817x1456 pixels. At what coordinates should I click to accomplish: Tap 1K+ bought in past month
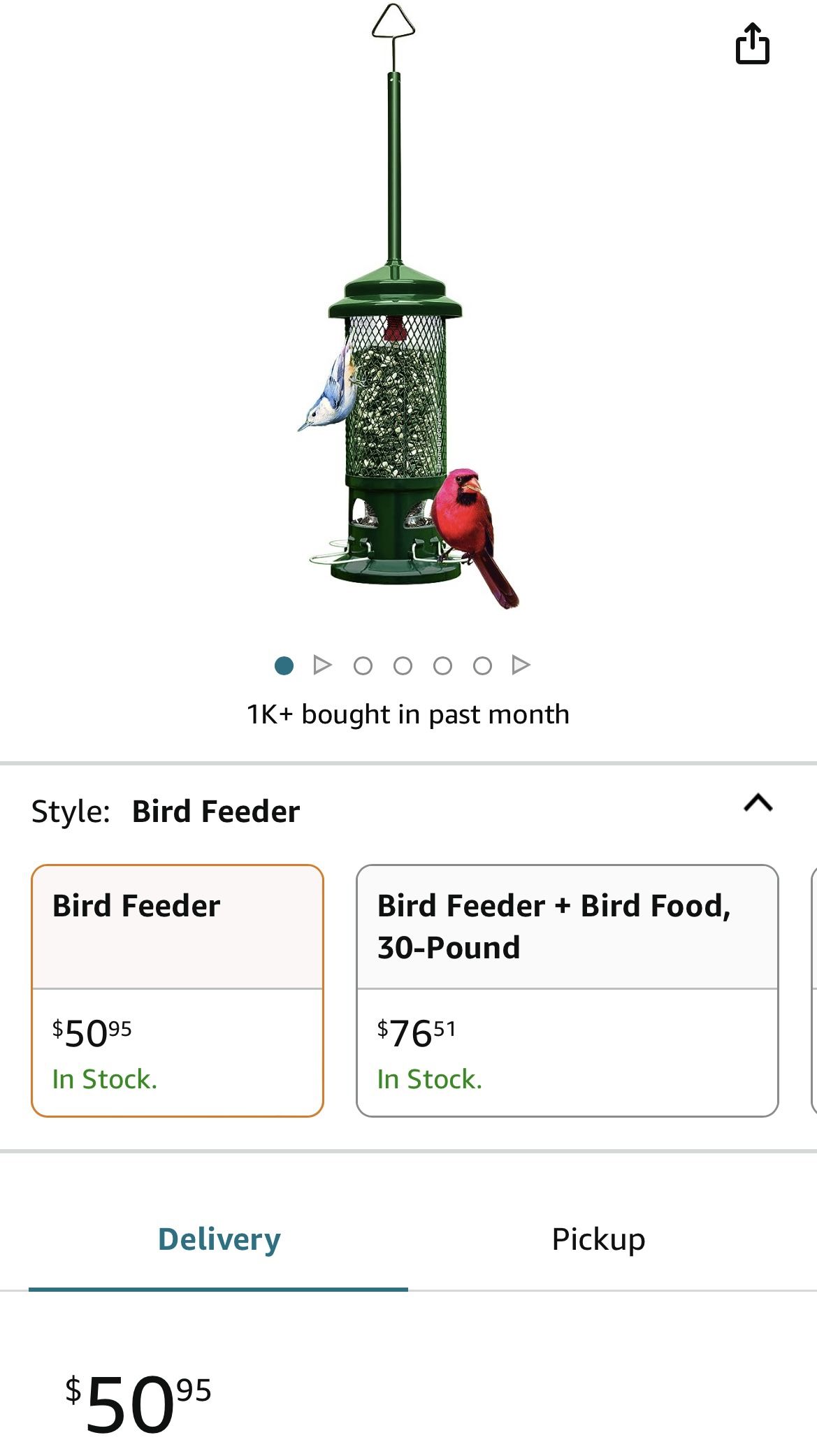(408, 714)
